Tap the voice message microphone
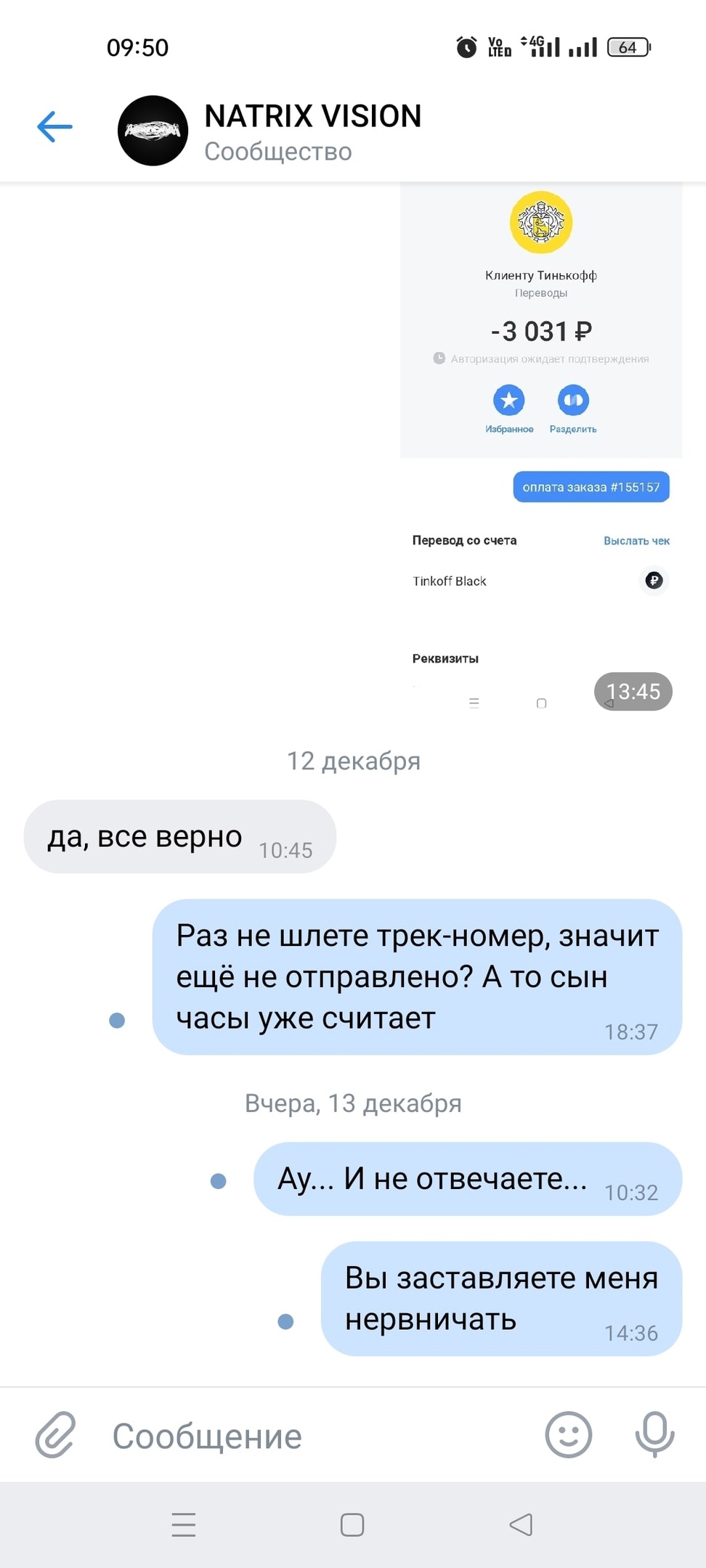The height and width of the screenshot is (1568, 706). (654, 1435)
